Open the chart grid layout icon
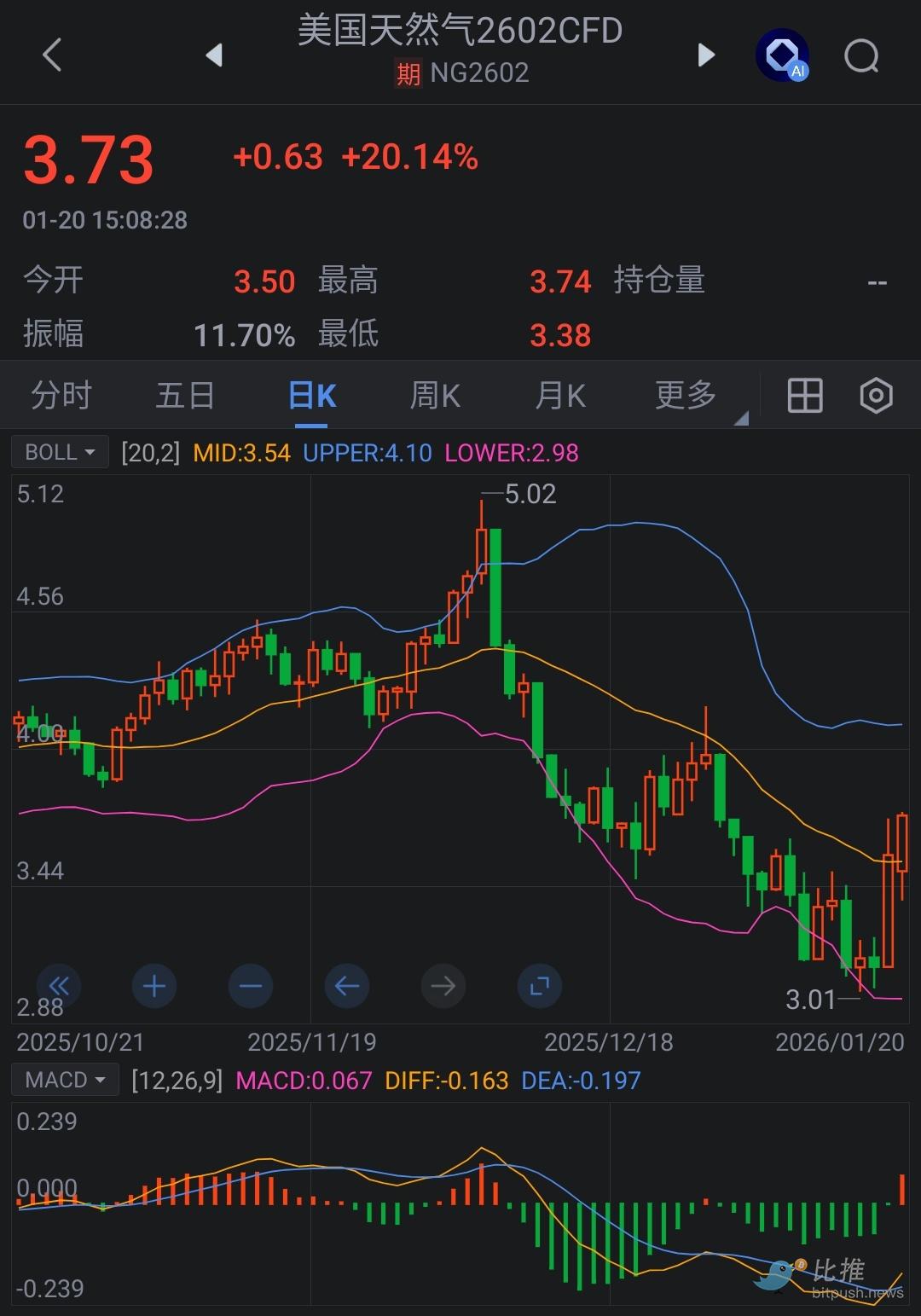The image size is (921, 1316). coord(804,396)
